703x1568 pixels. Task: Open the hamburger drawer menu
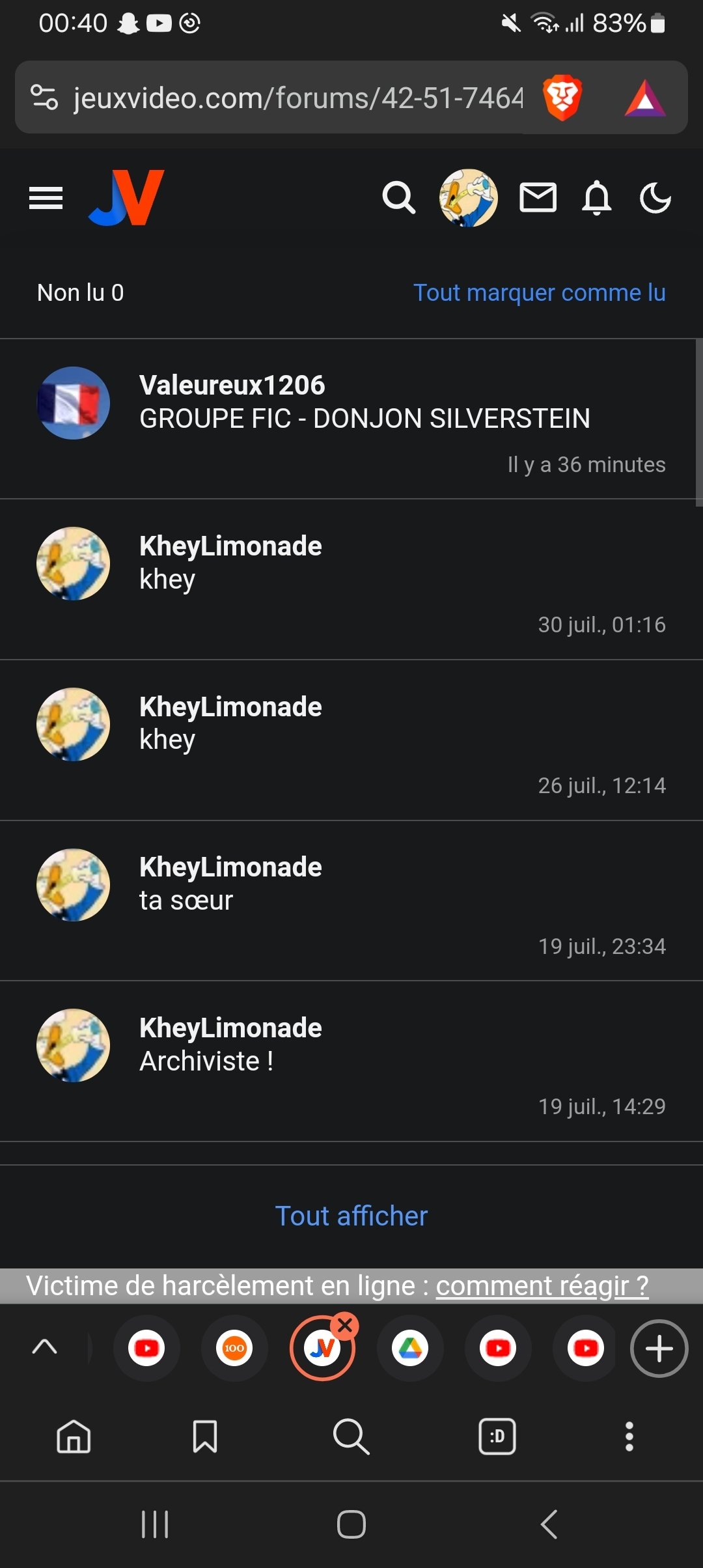click(x=46, y=198)
